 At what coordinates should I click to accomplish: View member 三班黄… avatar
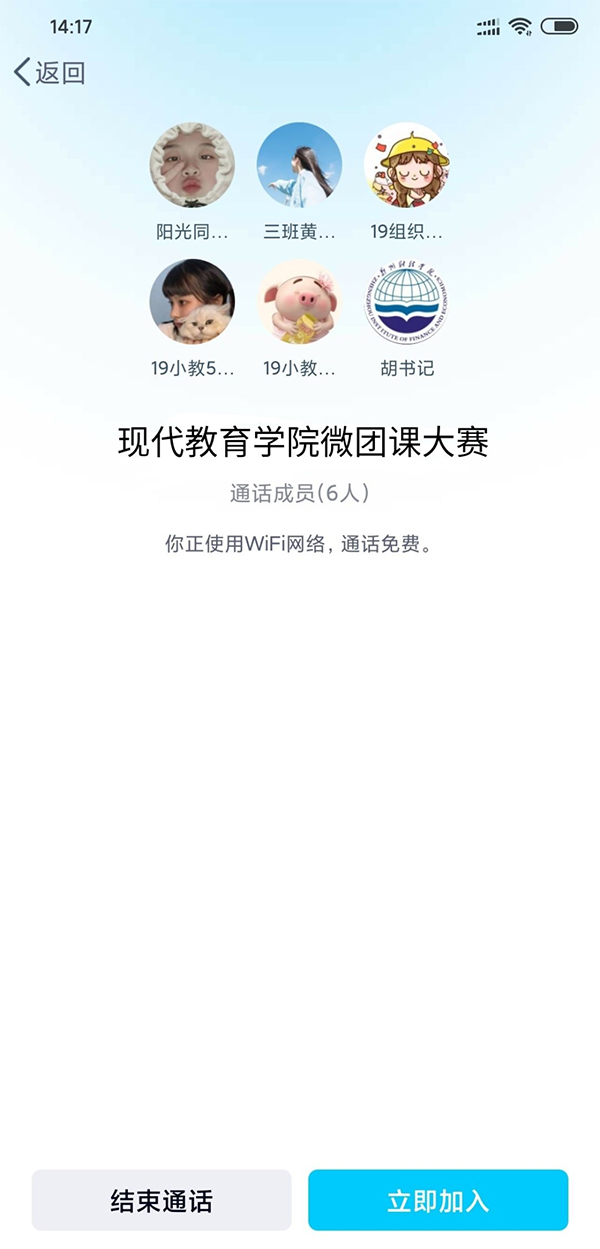click(x=299, y=166)
